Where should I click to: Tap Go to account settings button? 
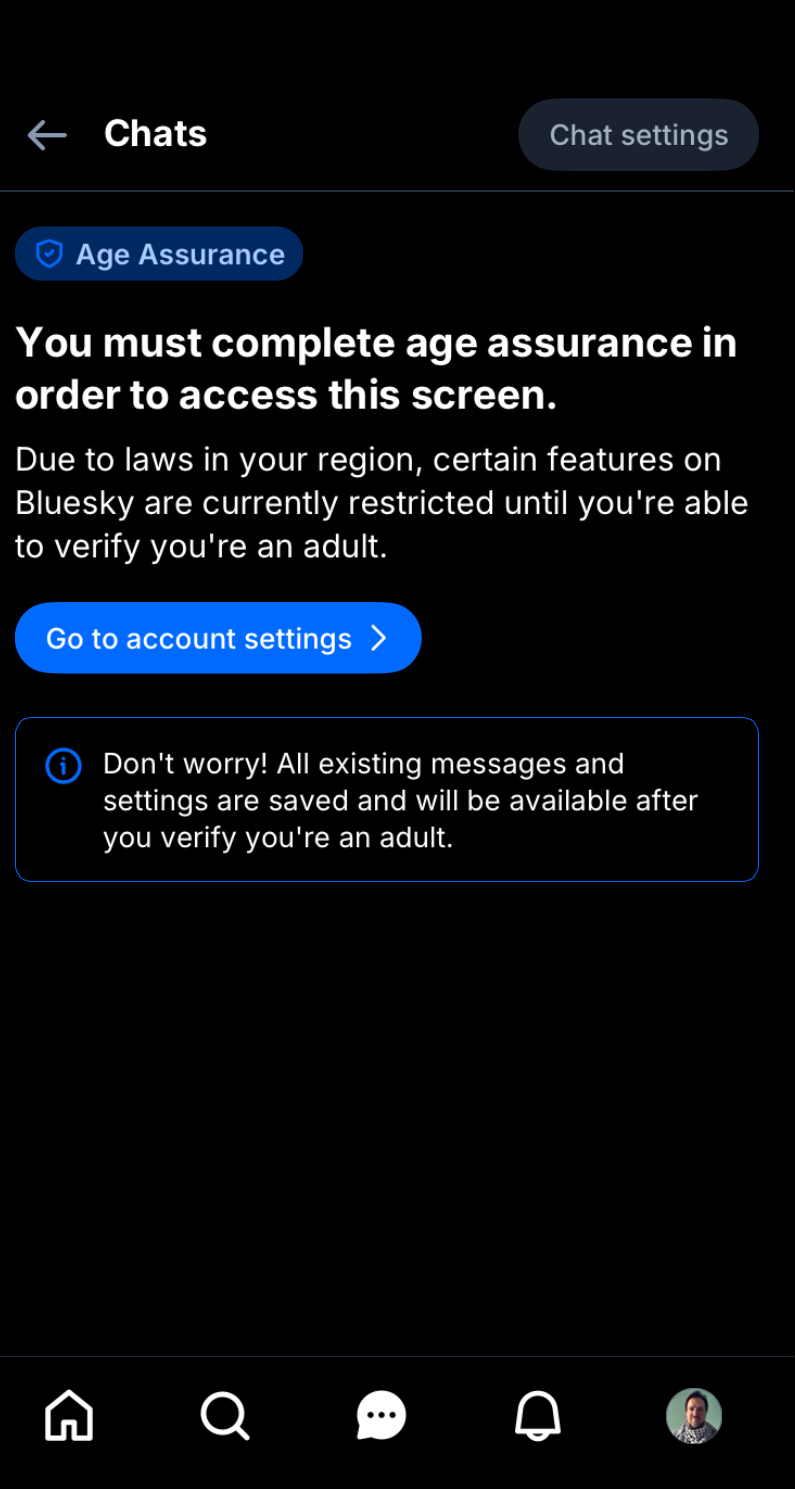click(x=218, y=638)
